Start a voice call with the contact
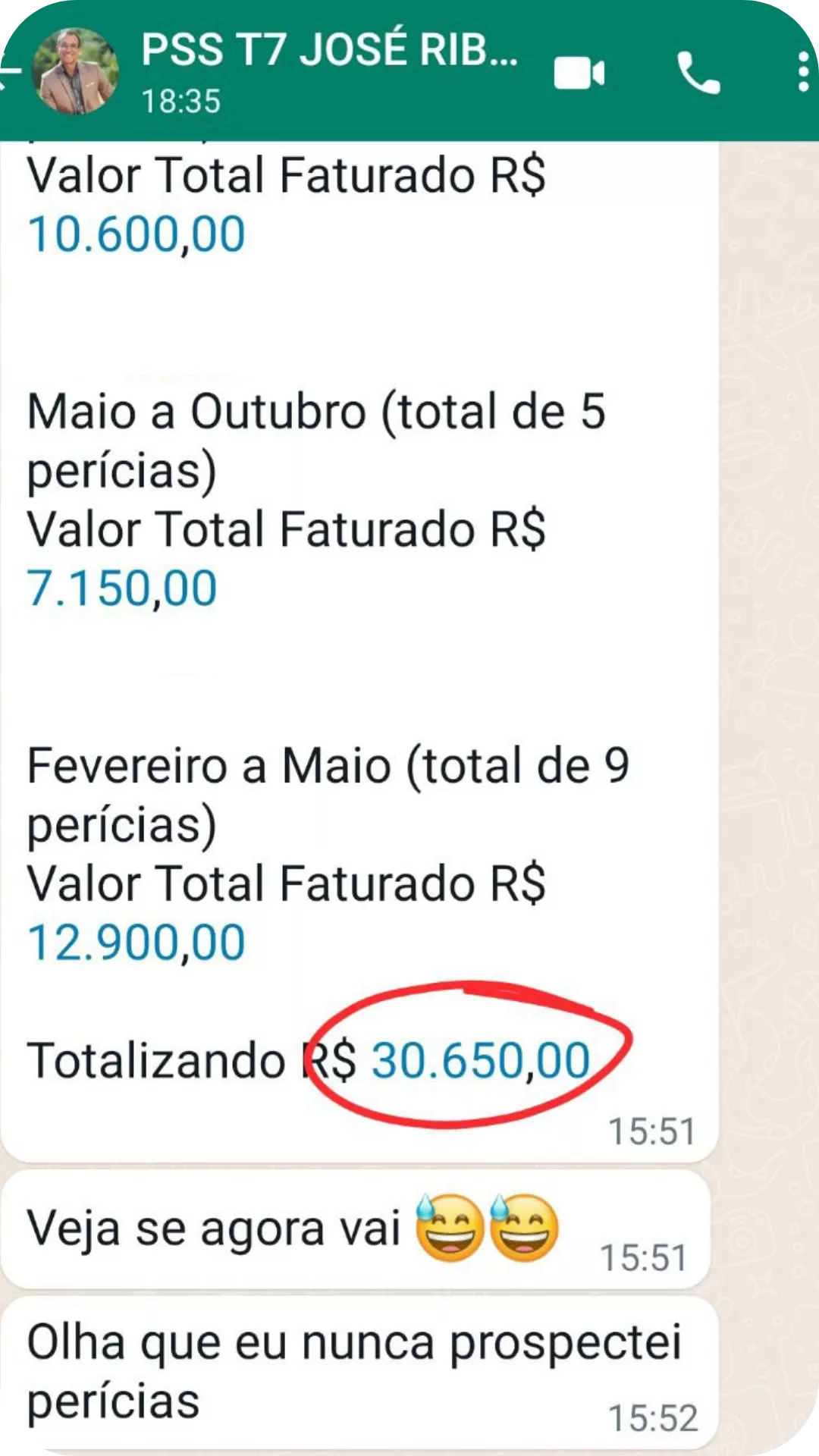819x1456 pixels. [698, 74]
